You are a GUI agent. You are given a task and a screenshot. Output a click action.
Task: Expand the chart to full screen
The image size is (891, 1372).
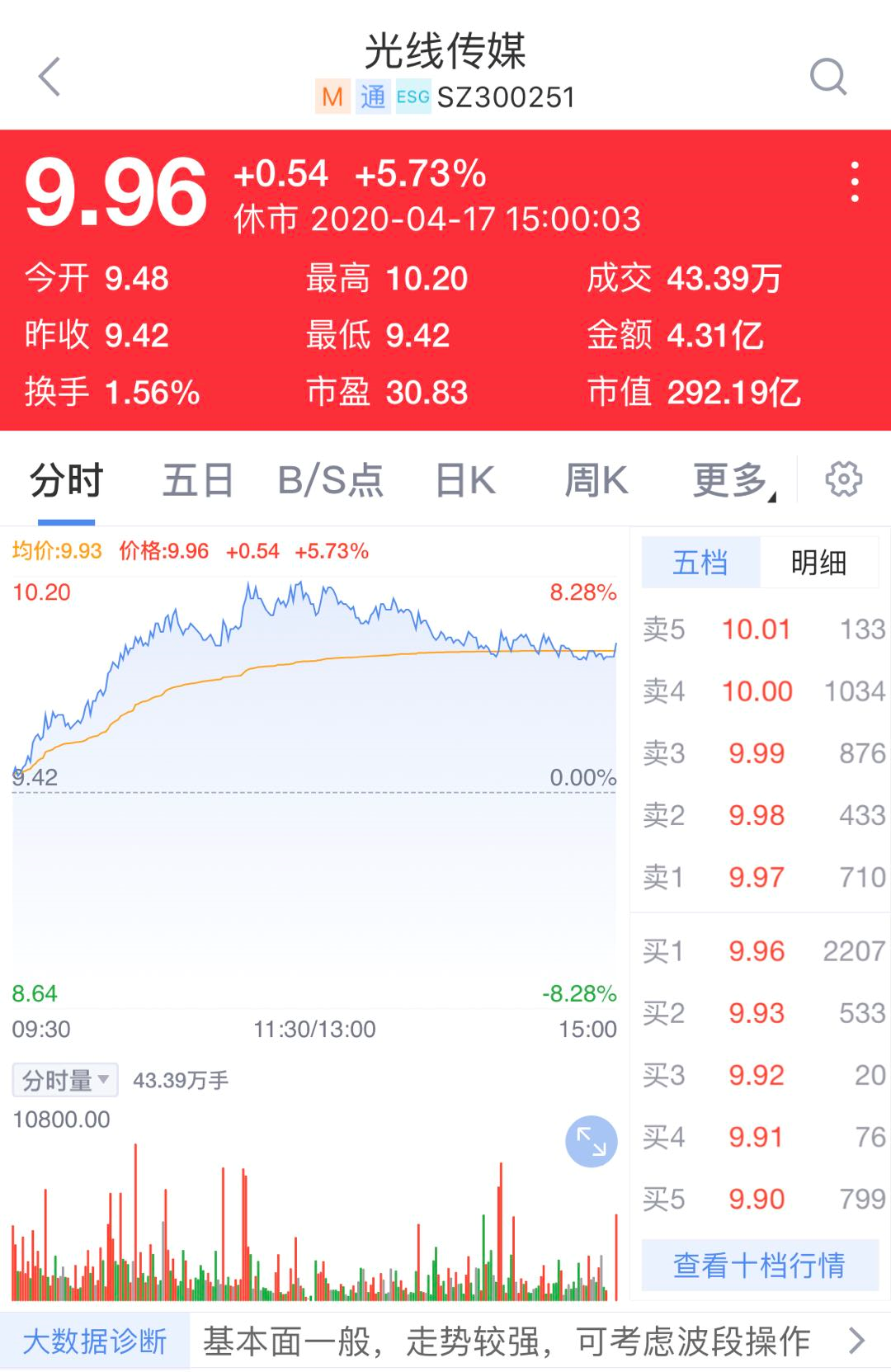pos(591,1142)
